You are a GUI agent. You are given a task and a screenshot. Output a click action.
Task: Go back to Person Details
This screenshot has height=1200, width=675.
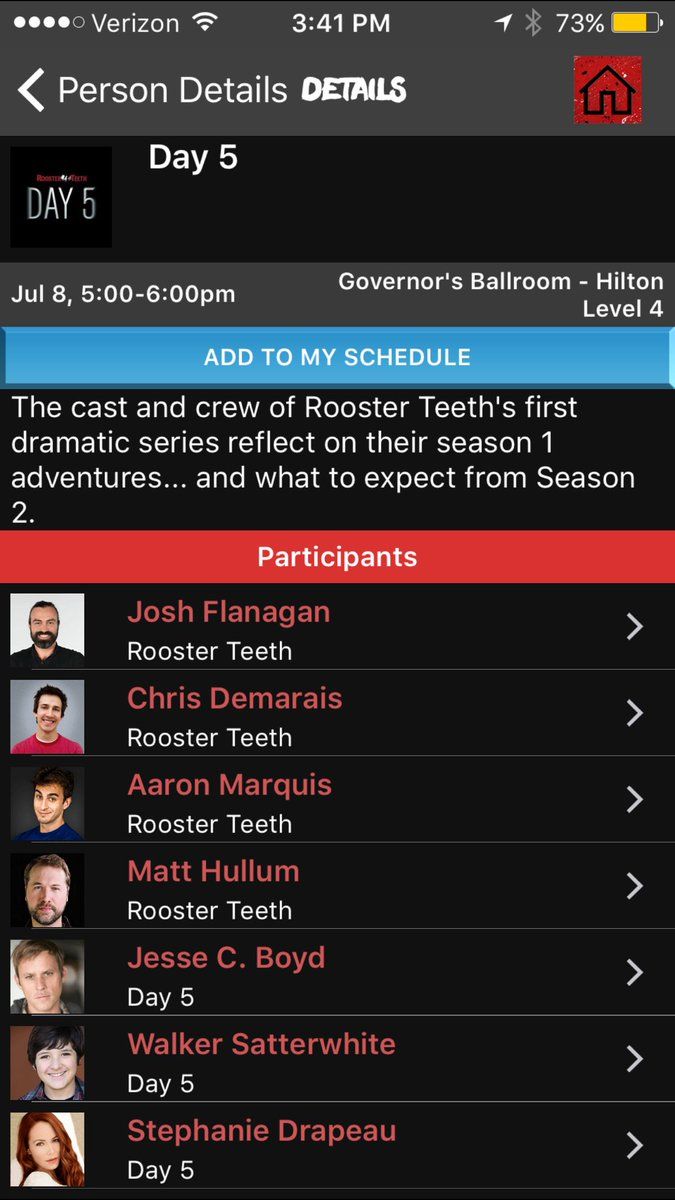pos(152,91)
